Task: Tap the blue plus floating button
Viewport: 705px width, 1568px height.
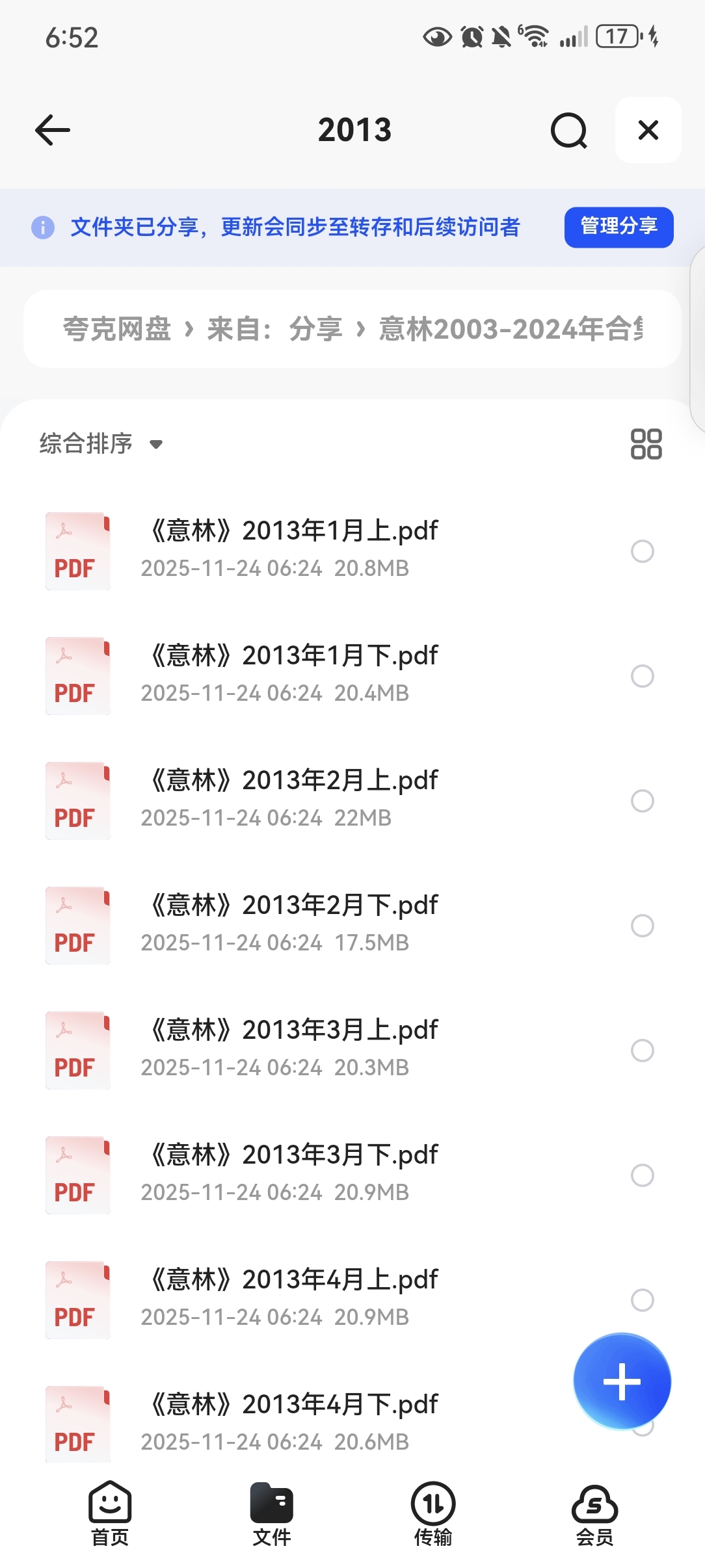Action: pos(622,1381)
